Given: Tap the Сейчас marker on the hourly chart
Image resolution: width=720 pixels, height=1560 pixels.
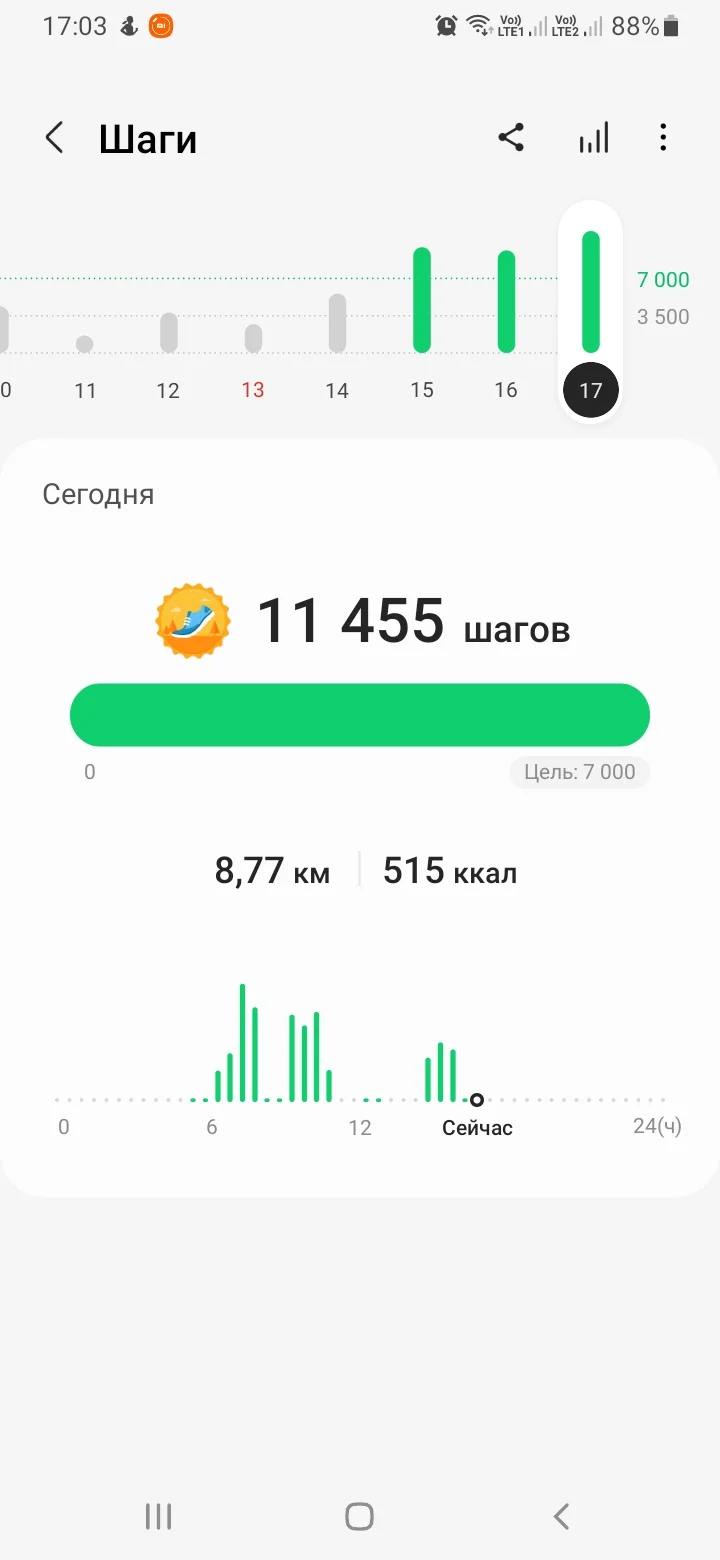Looking at the screenshot, I should [x=476, y=1099].
